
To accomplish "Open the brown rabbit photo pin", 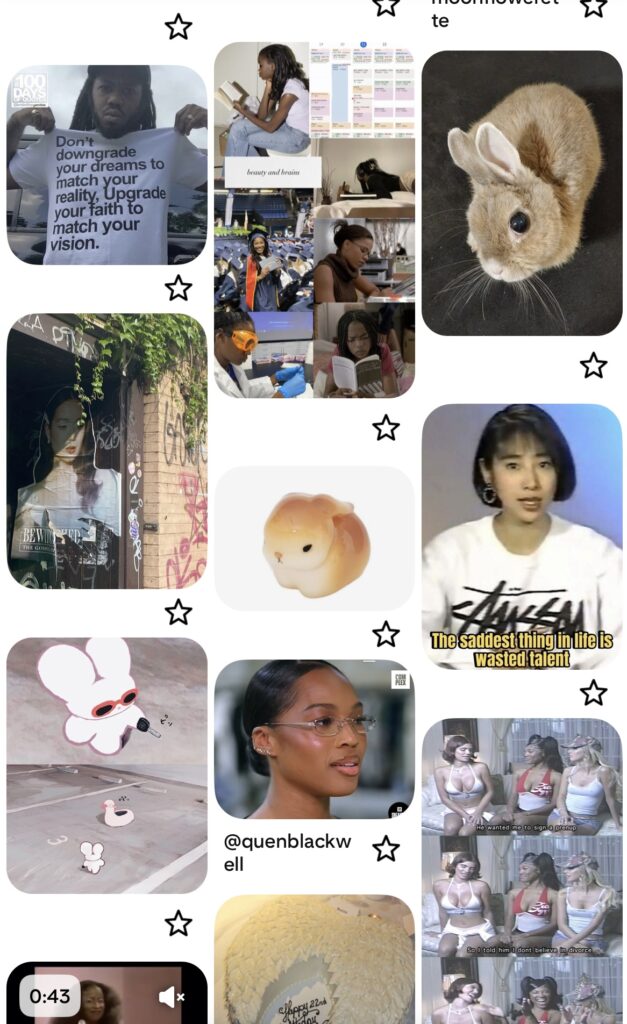I will [522, 193].
